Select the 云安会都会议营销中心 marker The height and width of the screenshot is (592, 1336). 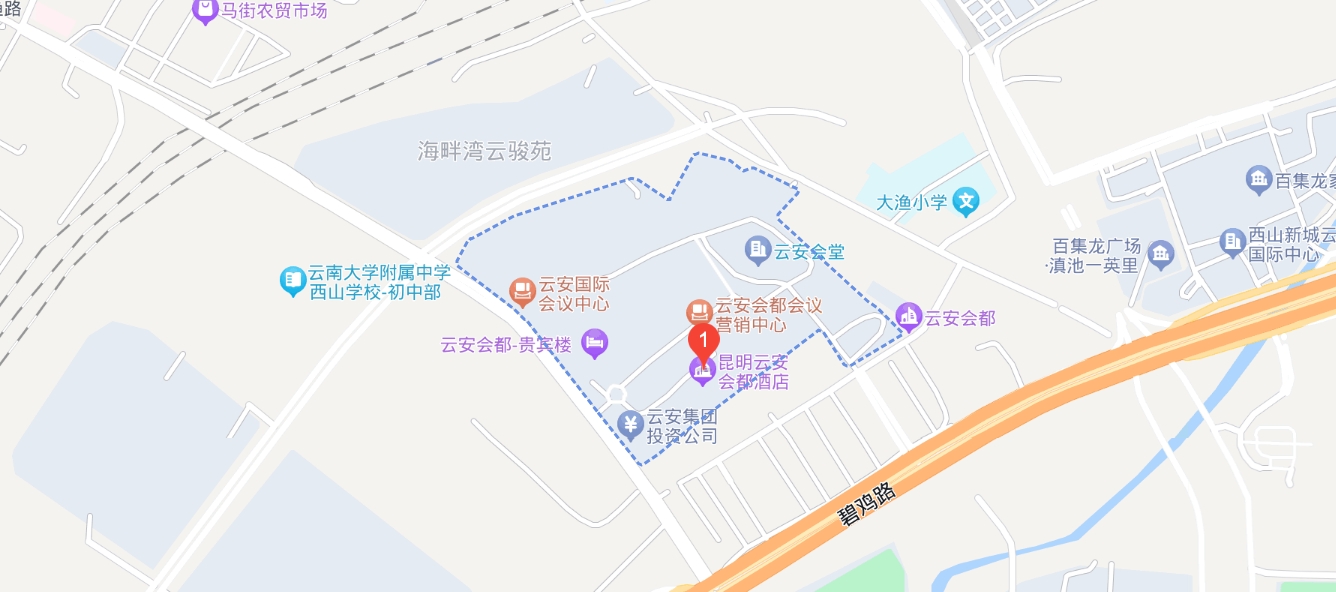pyautogui.click(x=699, y=312)
